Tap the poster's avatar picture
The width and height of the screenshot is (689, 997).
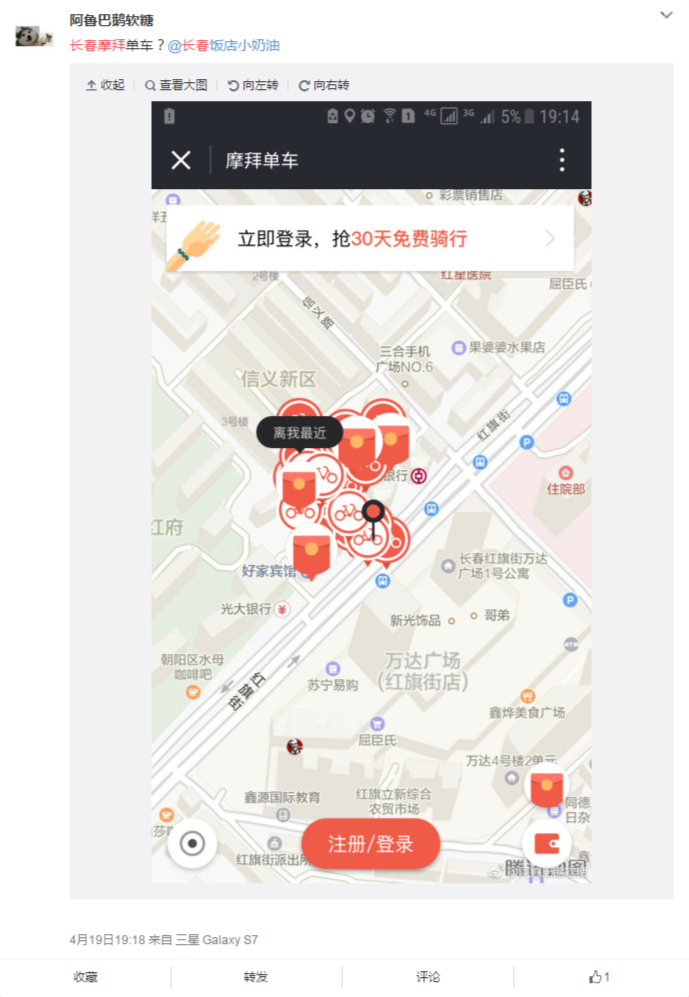coord(33,36)
